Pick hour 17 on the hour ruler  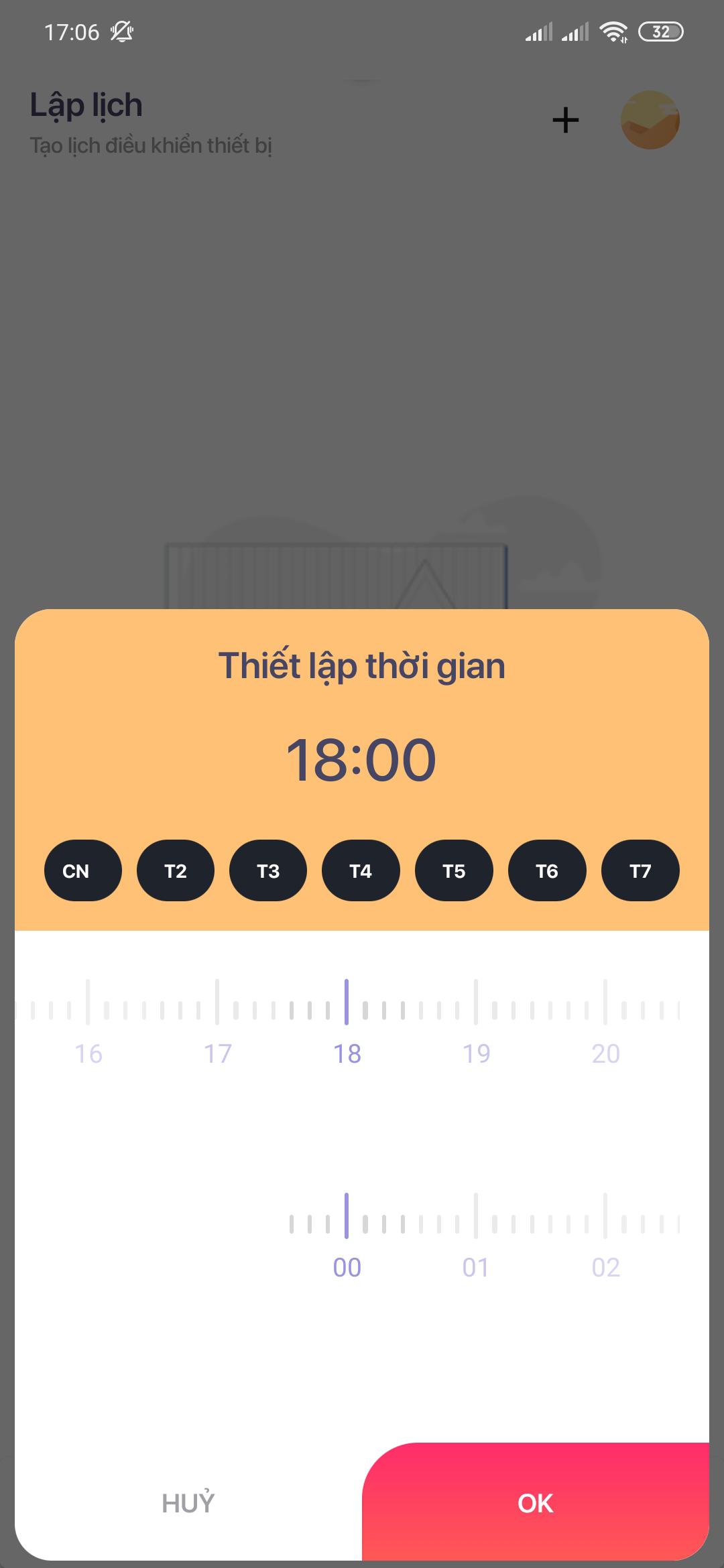(x=217, y=1053)
